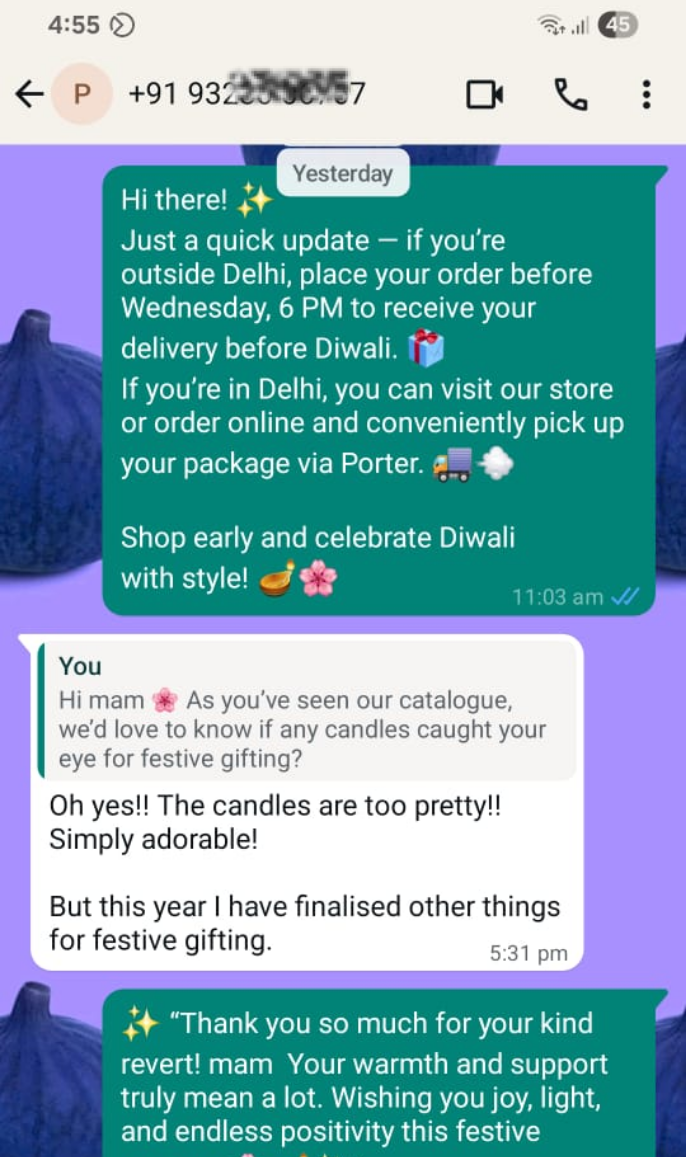Viewport: 686px width, 1157px height.
Task: Start a video call
Action: 484,95
